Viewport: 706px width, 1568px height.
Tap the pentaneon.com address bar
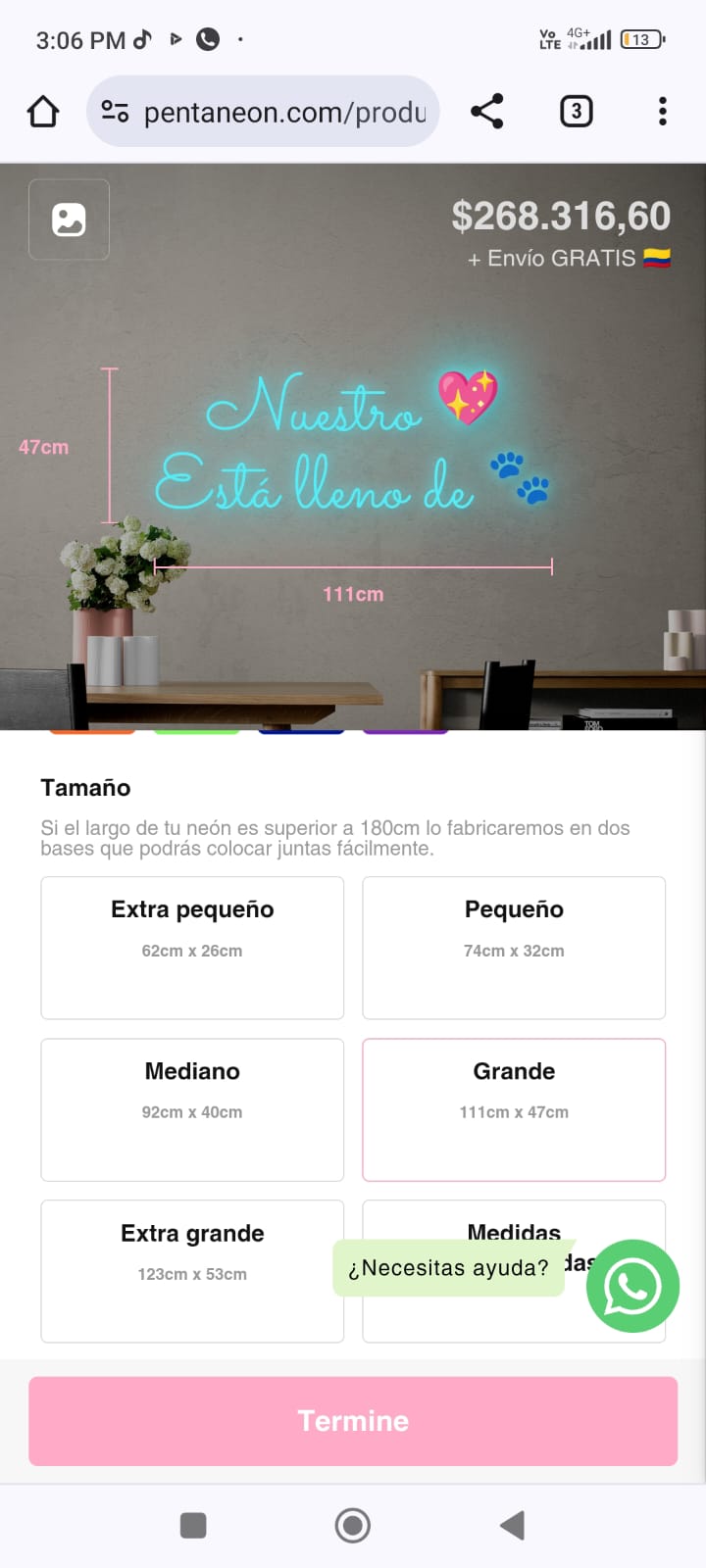(284, 113)
